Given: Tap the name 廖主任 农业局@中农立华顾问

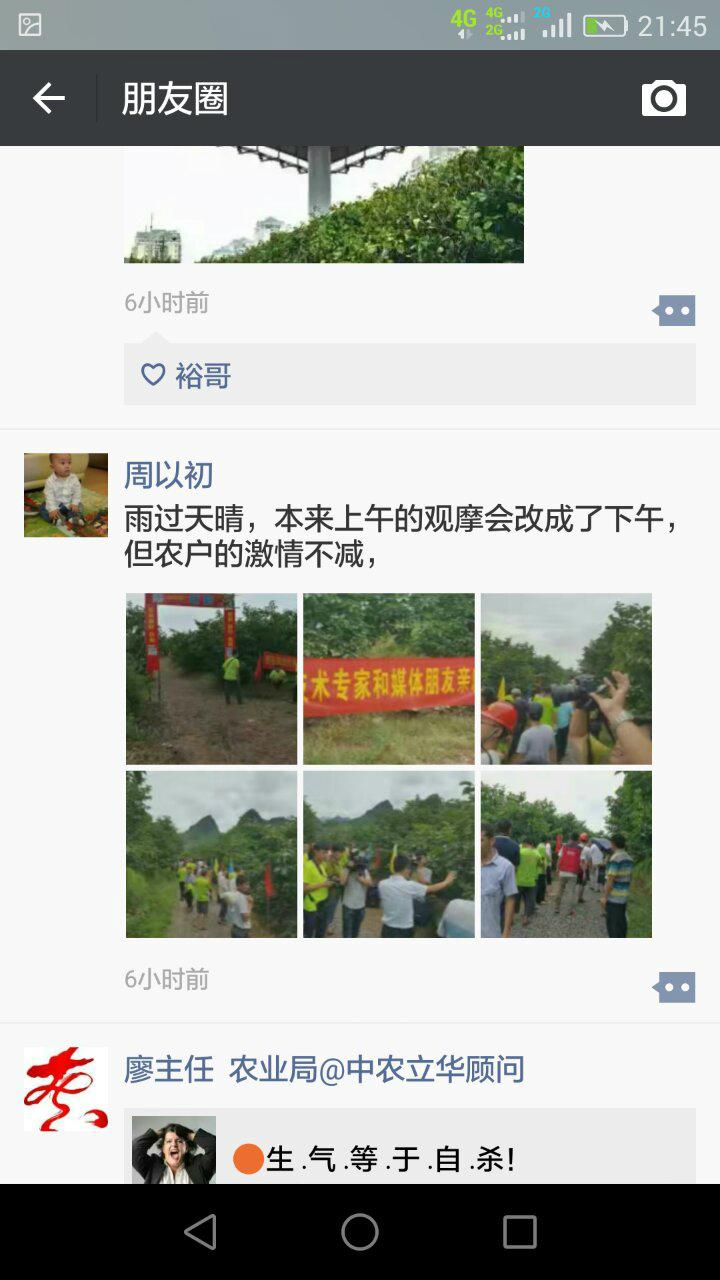Looking at the screenshot, I should coord(324,1069).
